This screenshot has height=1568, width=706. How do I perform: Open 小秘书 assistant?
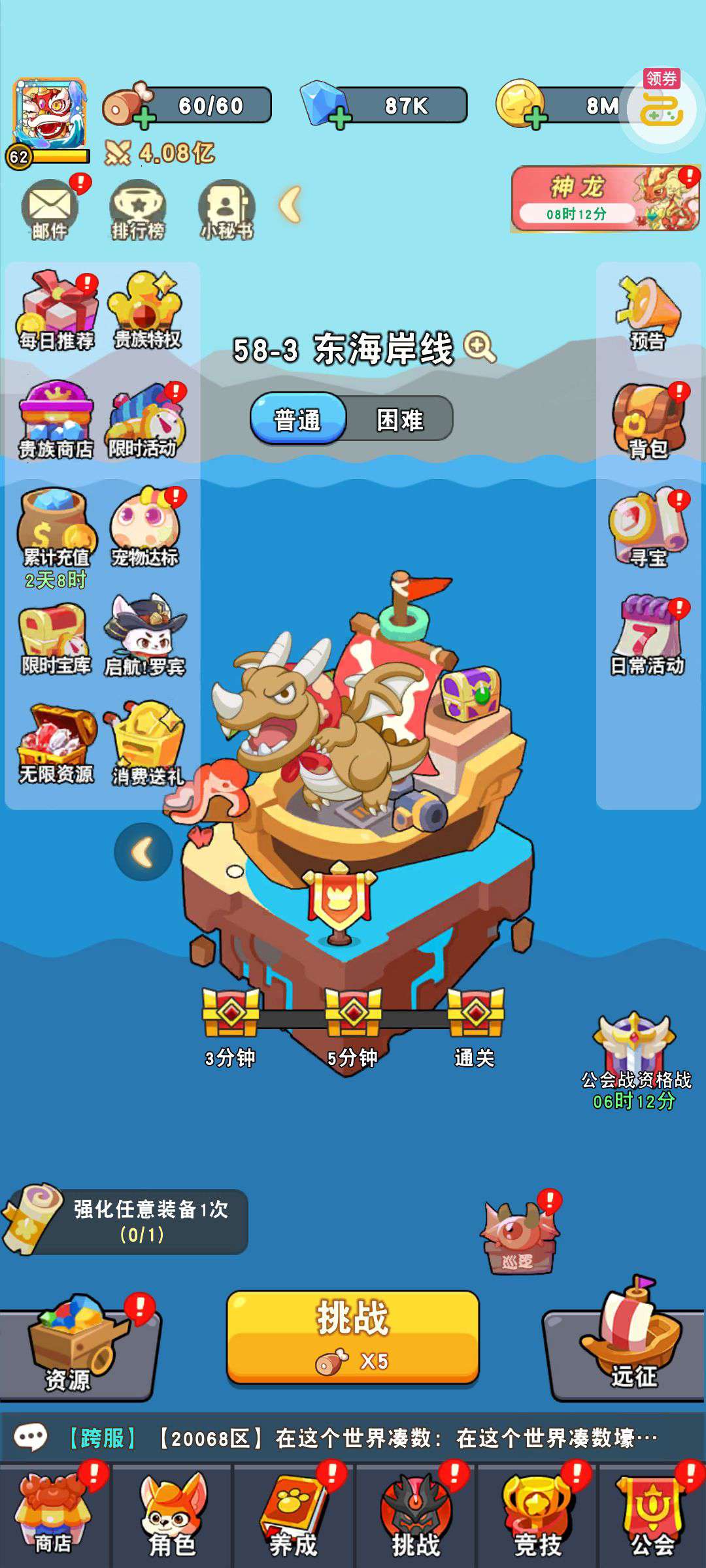point(226,210)
